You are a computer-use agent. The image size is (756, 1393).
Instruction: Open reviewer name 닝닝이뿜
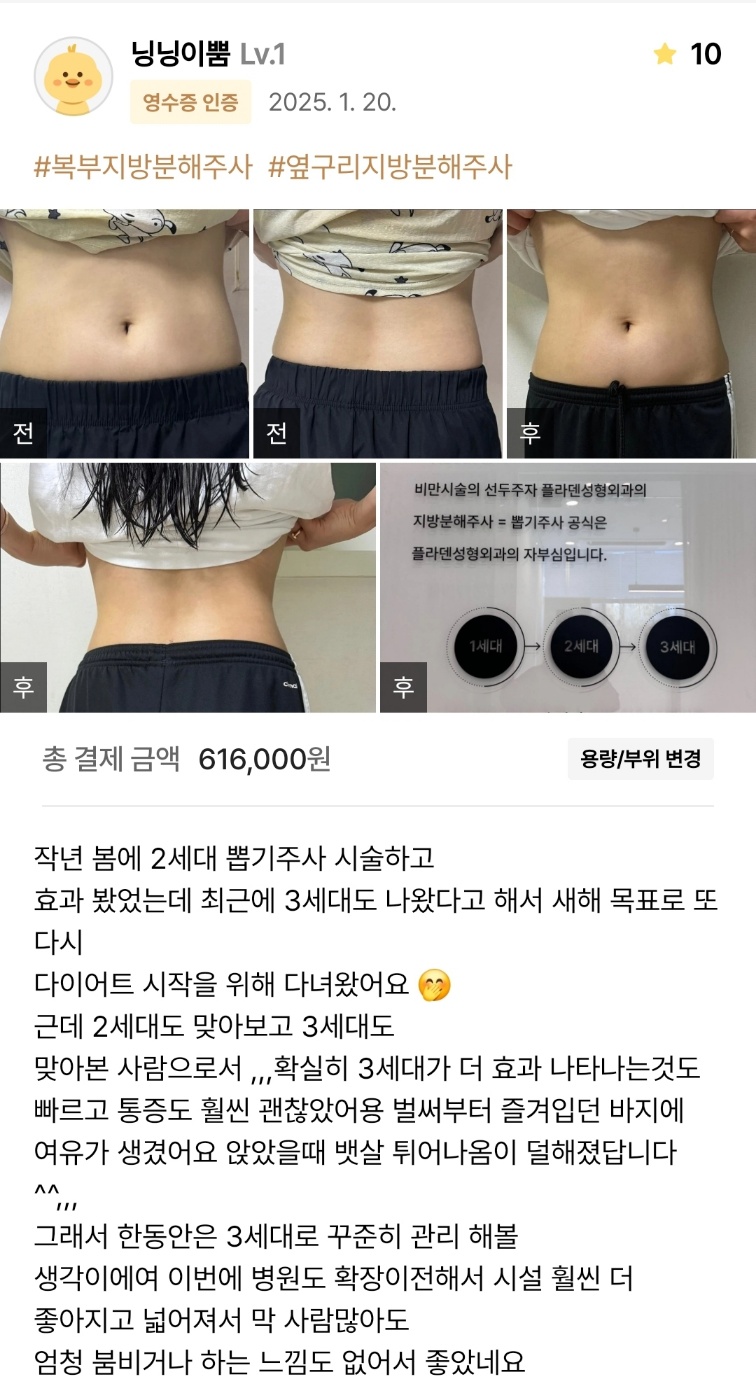tap(180, 53)
